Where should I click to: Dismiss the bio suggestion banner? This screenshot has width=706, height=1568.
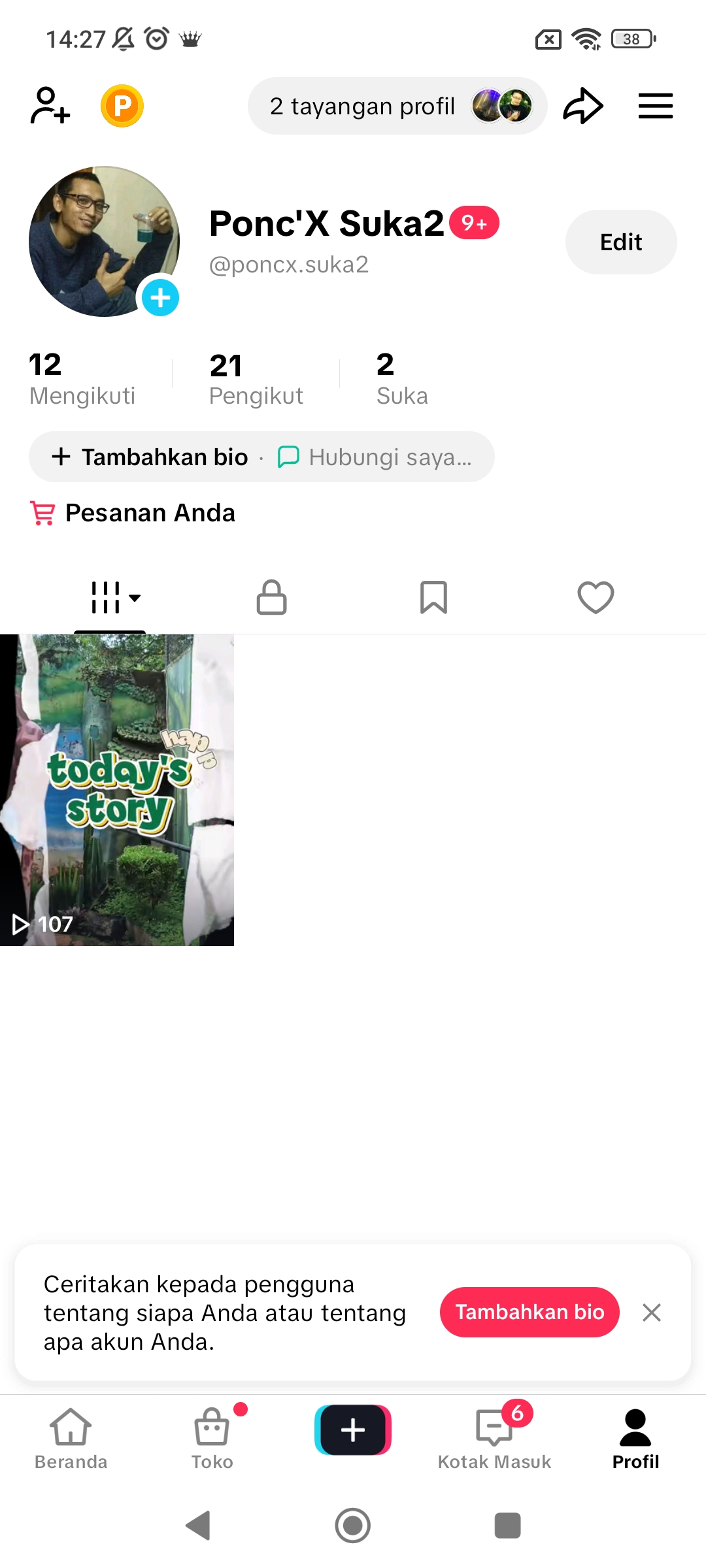(x=651, y=1313)
